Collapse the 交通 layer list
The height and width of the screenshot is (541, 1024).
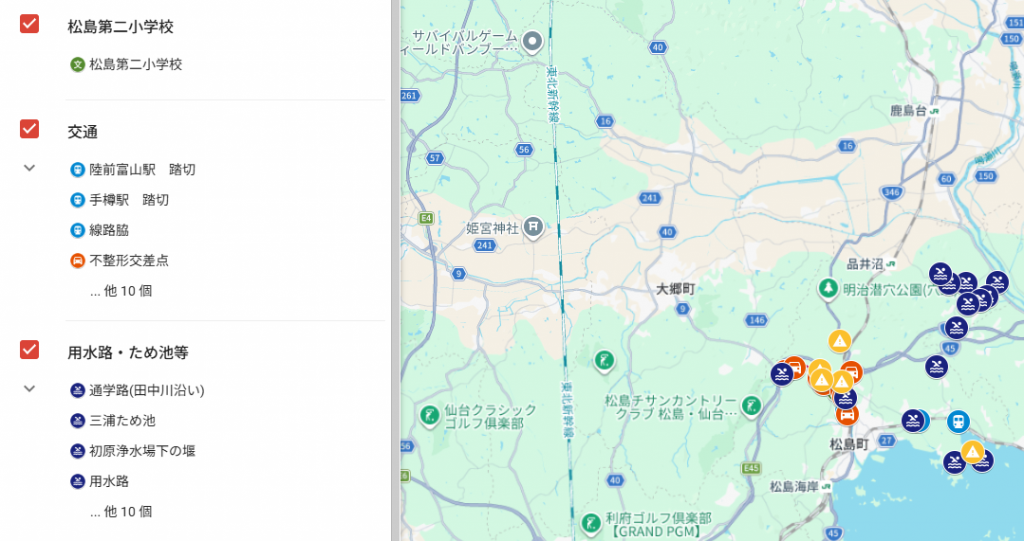pos(30,168)
